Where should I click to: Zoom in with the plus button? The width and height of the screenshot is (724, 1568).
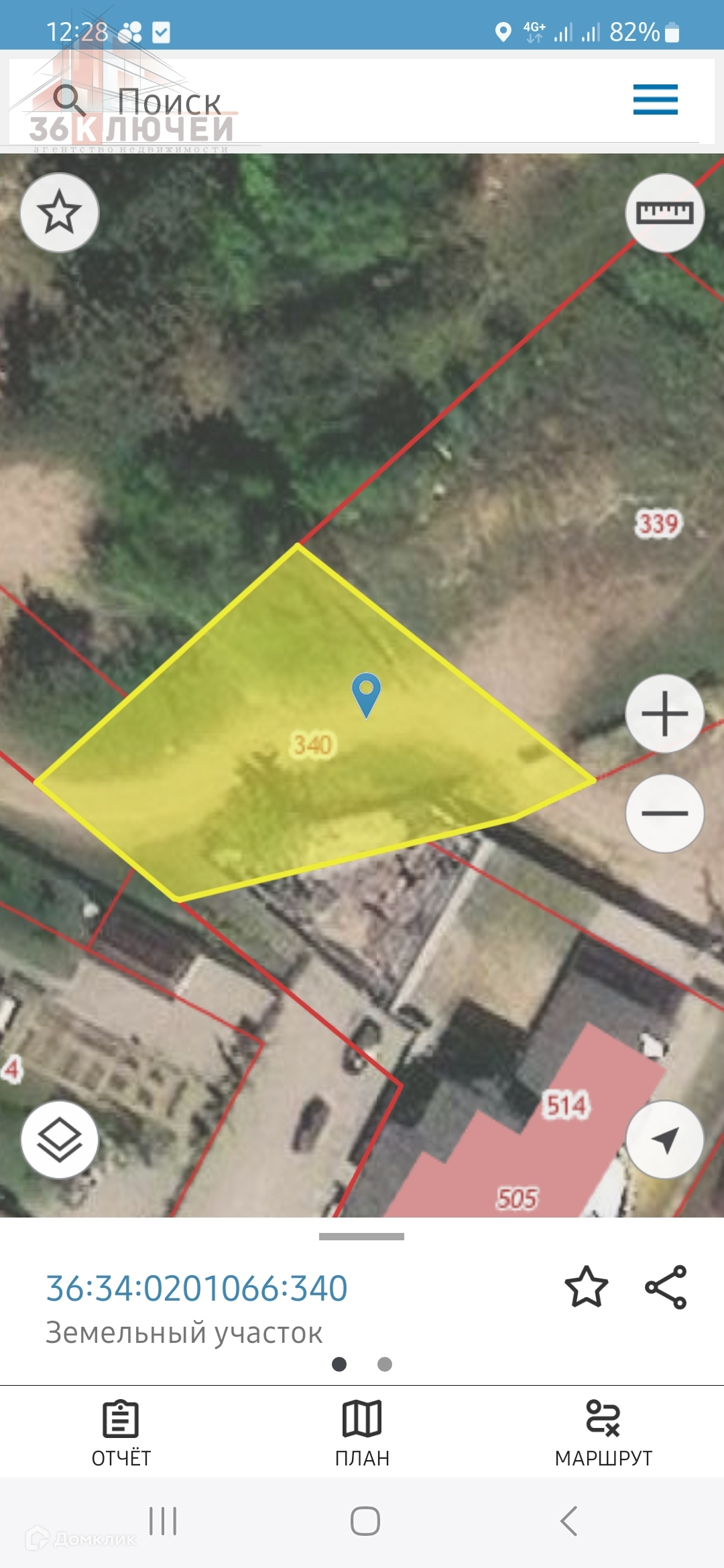[664, 714]
